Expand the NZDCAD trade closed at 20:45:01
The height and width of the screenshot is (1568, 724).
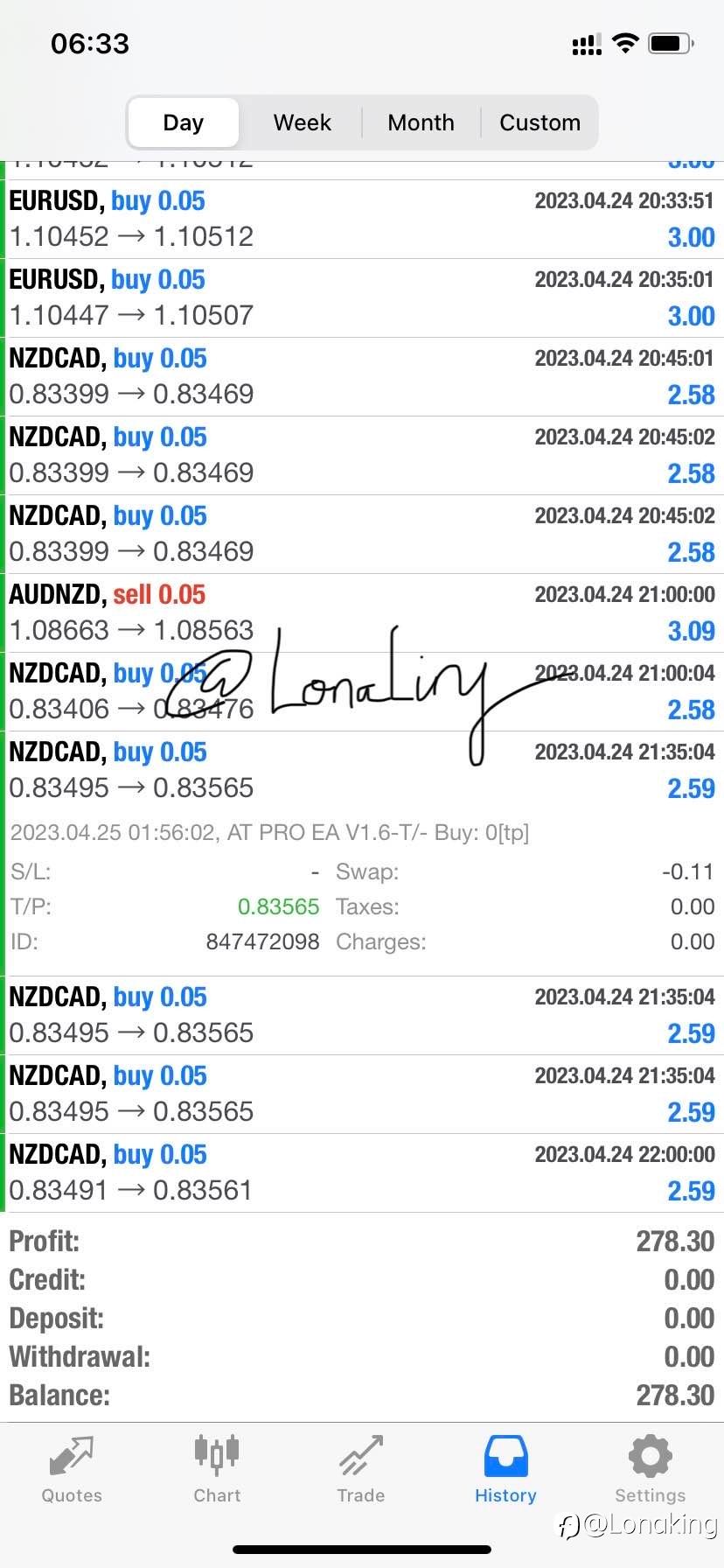(x=362, y=376)
